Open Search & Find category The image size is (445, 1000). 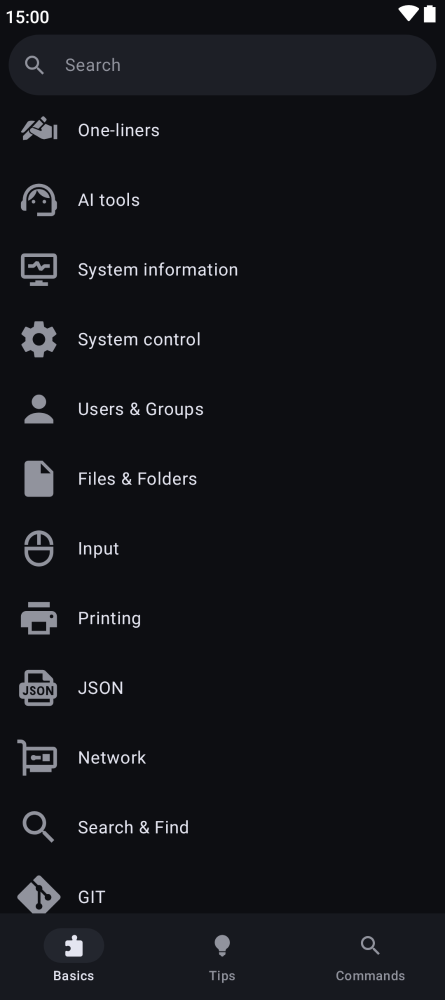point(222,828)
